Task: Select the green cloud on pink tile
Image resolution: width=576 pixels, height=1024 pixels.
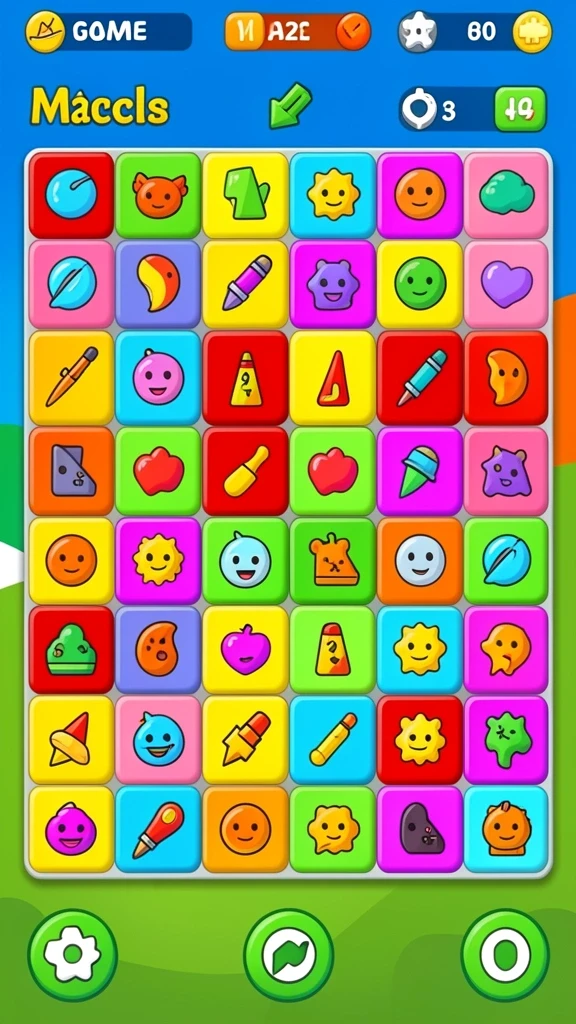Action: point(506,195)
